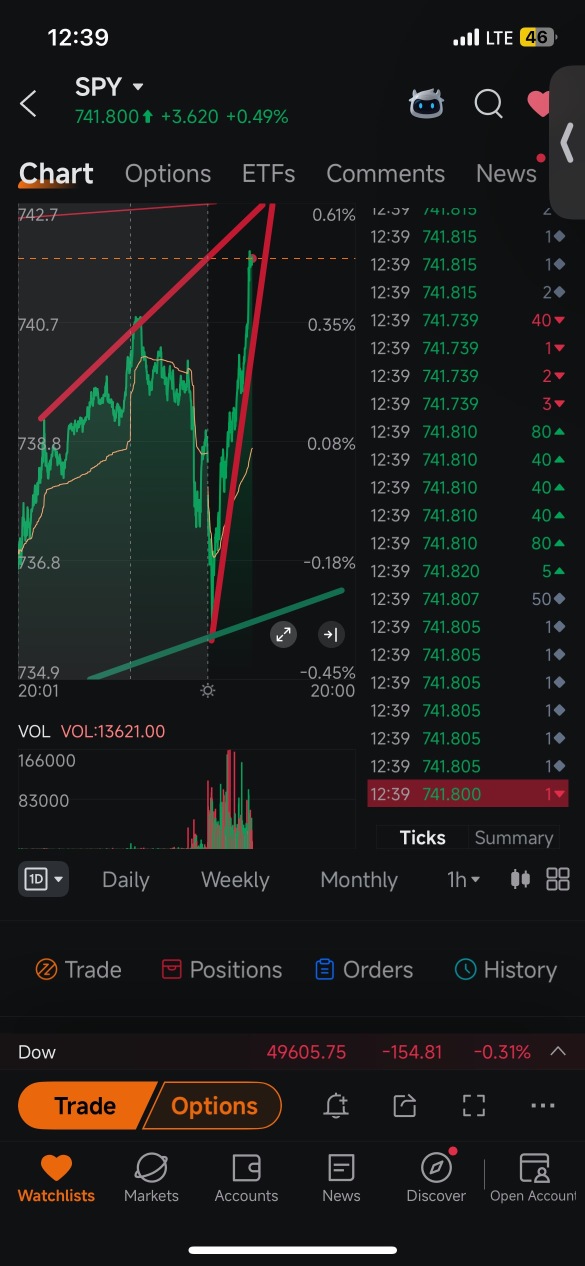Show the Summary view of ticks

click(x=513, y=838)
